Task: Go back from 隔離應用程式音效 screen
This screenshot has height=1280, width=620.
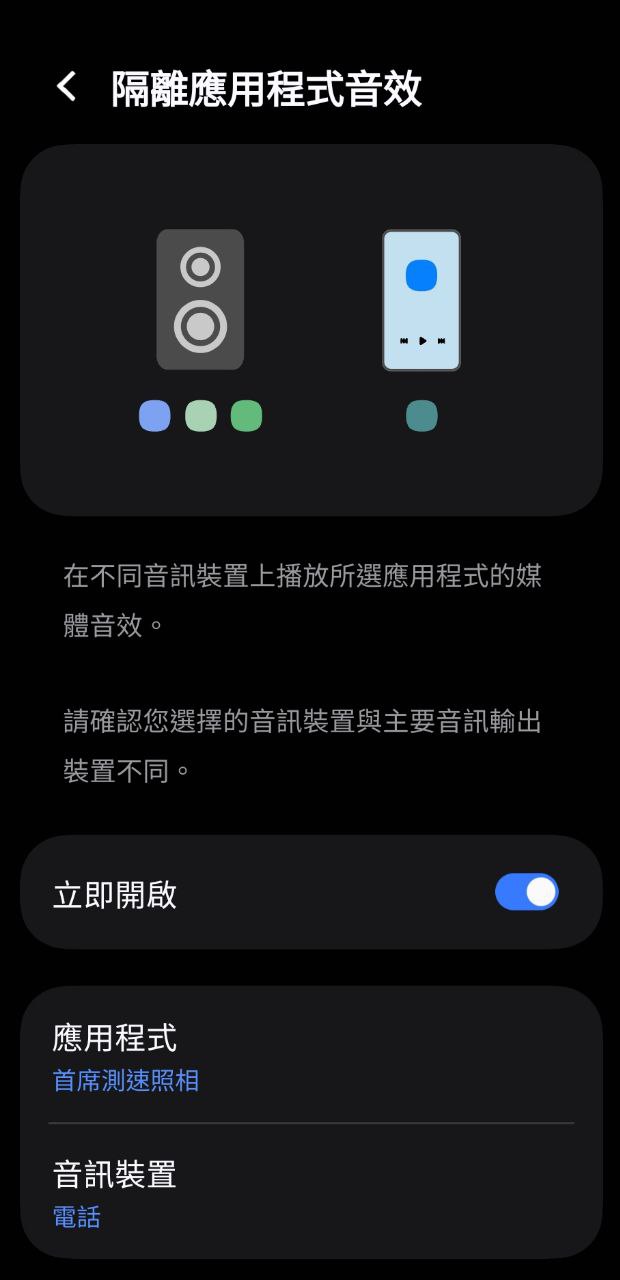Action: [x=66, y=87]
